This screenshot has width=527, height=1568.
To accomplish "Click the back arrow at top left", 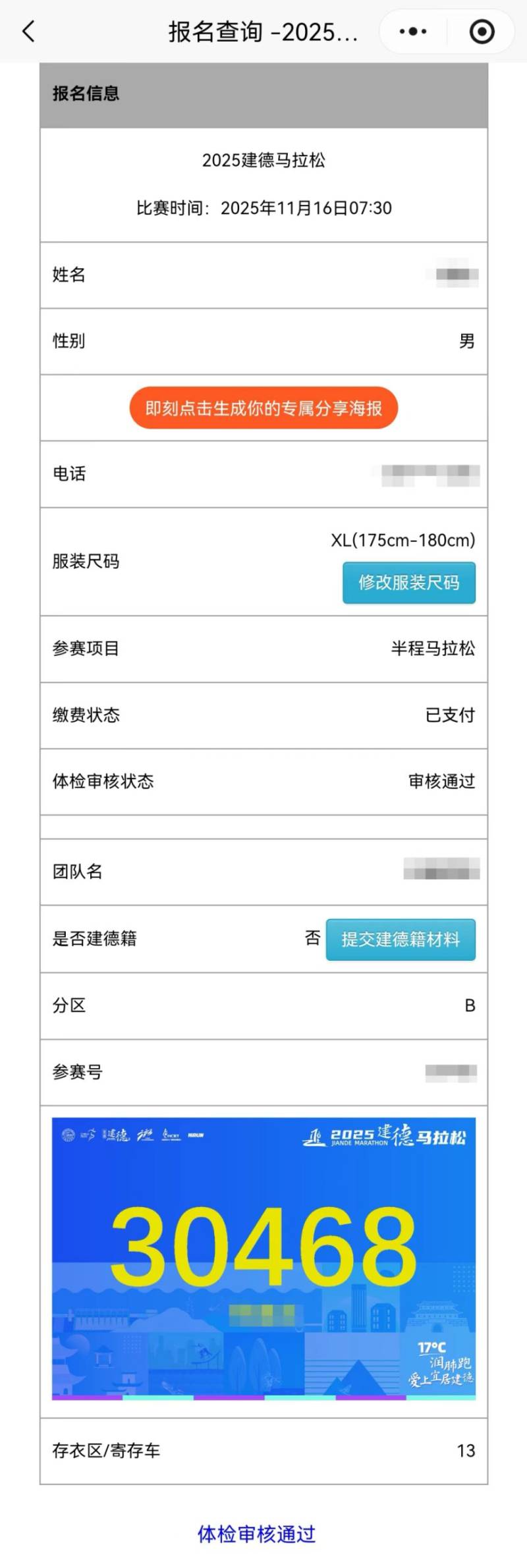I will [28, 31].
